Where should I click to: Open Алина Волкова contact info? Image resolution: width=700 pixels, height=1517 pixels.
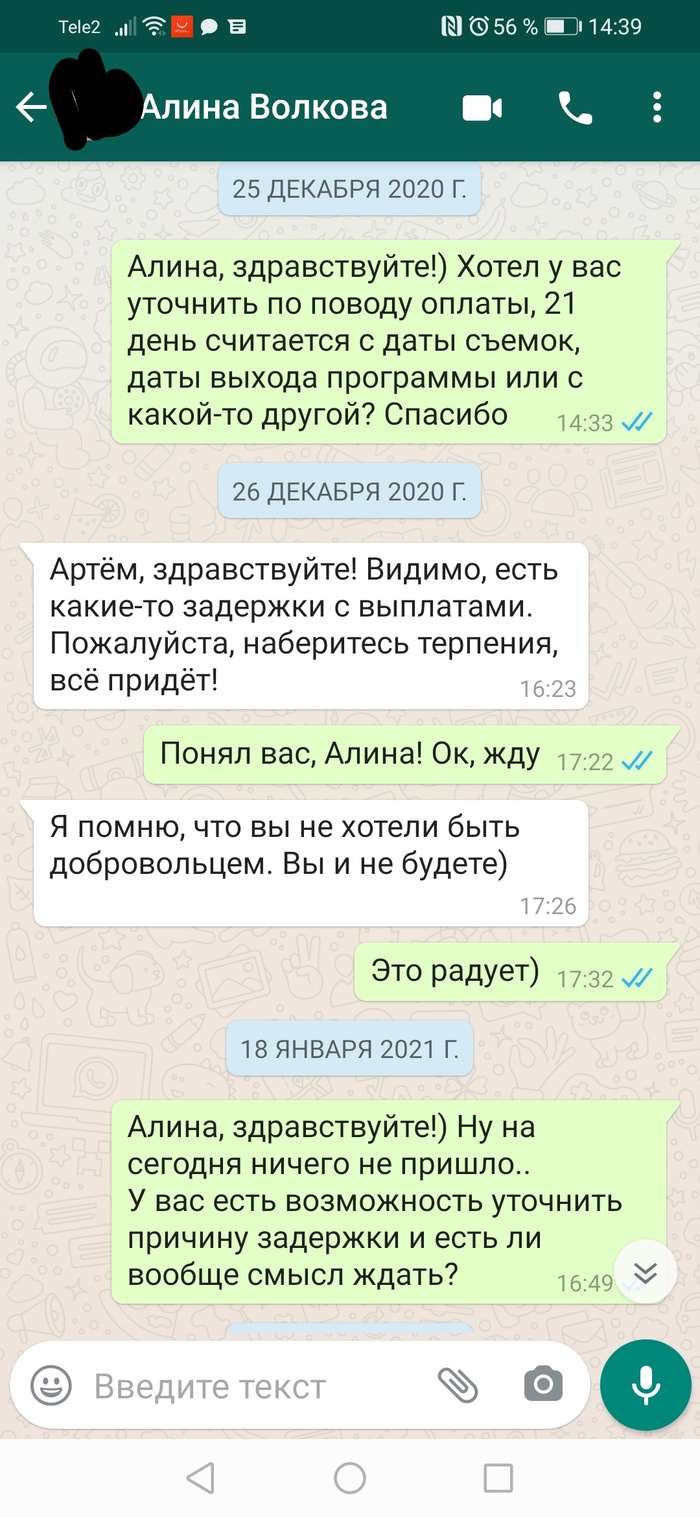(x=264, y=108)
